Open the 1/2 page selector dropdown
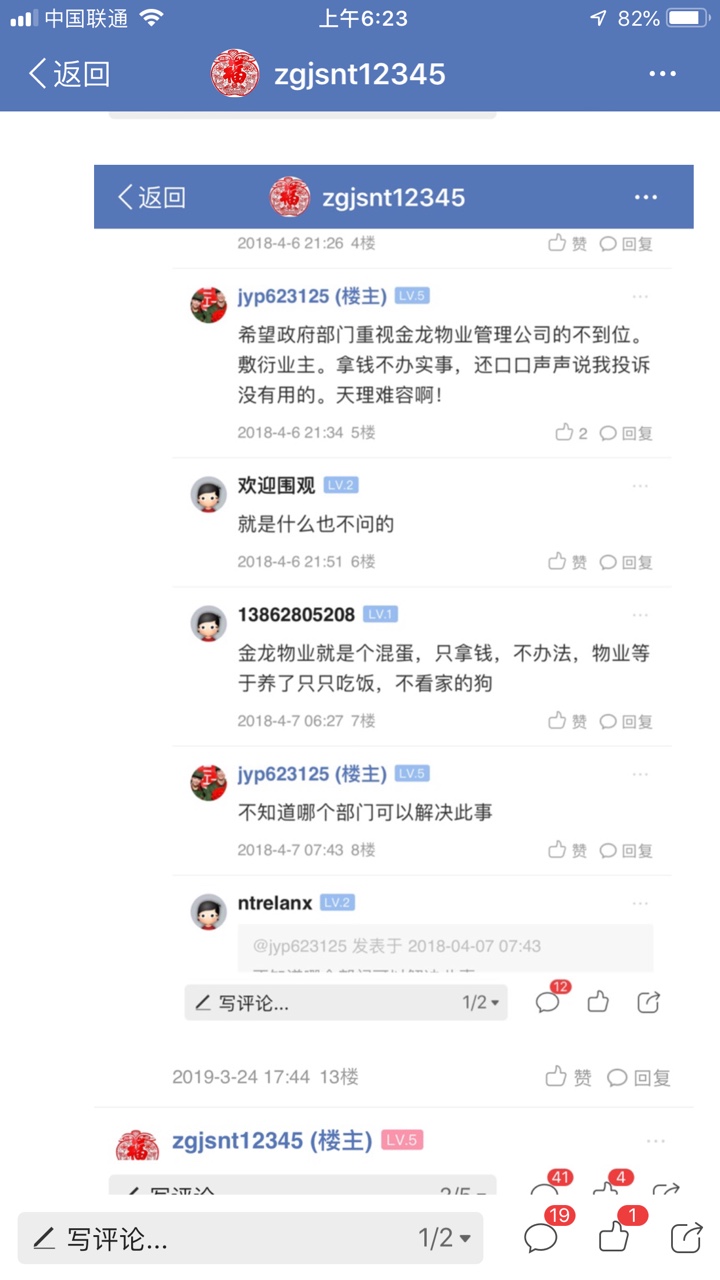Image resolution: width=720 pixels, height=1280 pixels. point(444,1239)
